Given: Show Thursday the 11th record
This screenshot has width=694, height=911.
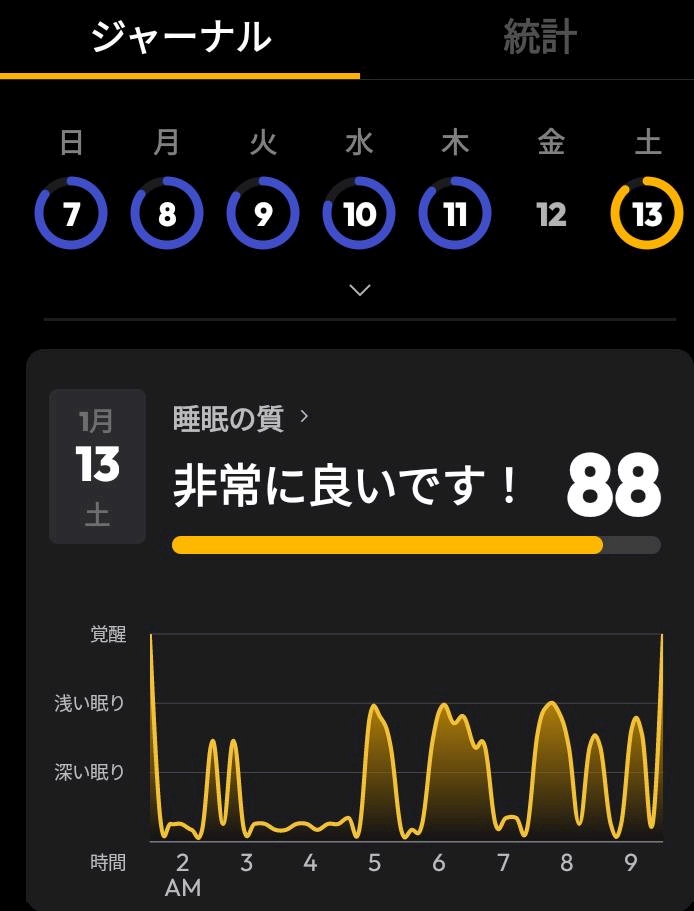Looking at the screenshot, I should pos(455,213).
